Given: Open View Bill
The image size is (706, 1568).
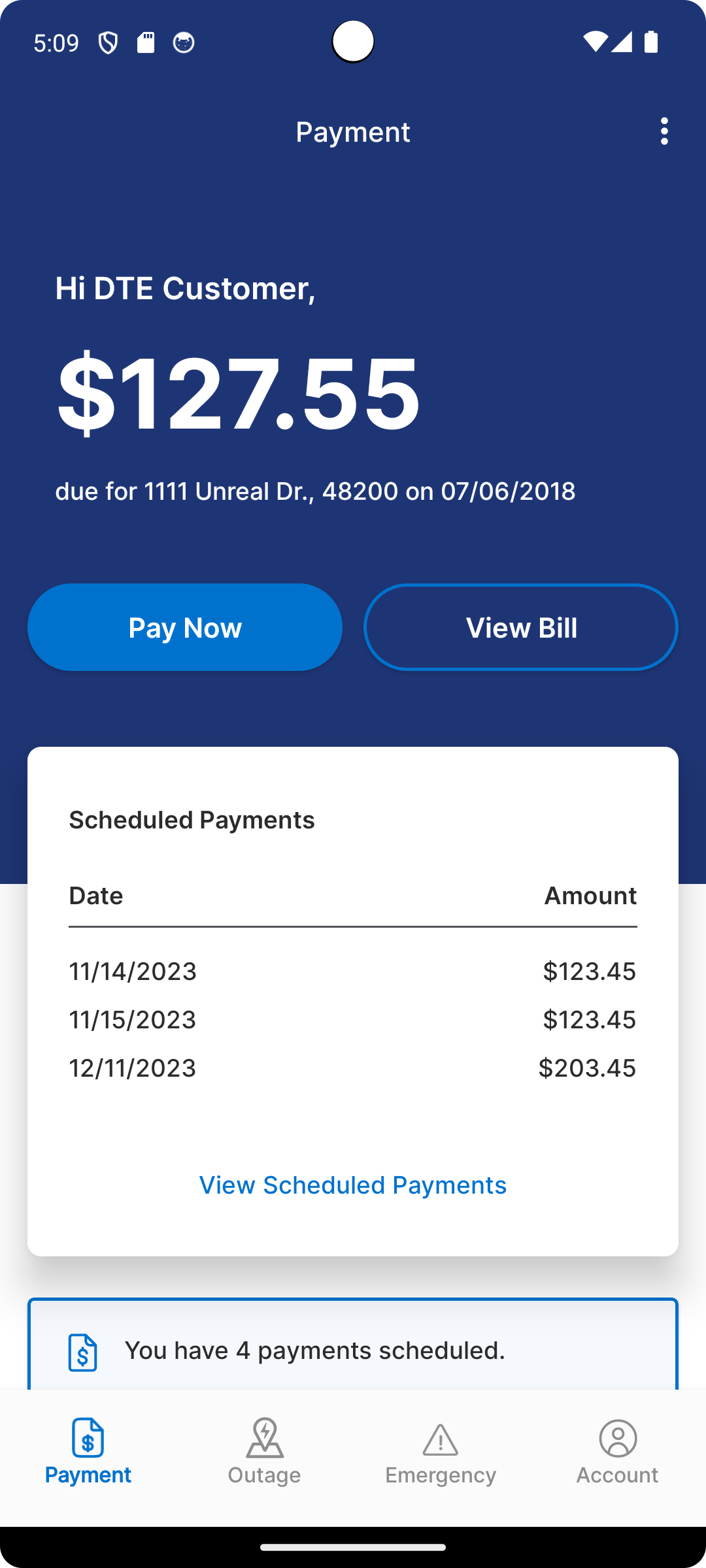Looking at the screenshot, I should pyautogui.click(x=521, y=627).
